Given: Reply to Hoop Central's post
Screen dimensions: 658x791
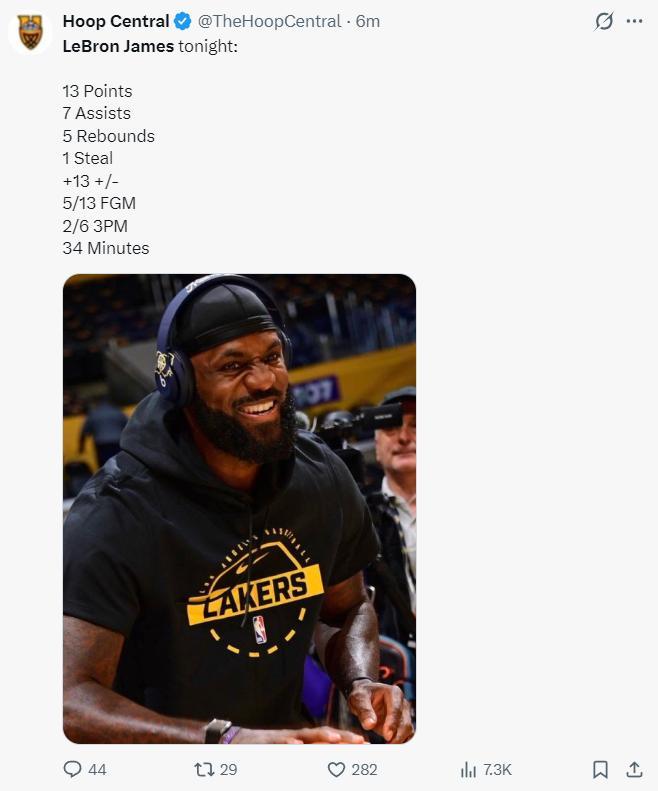Looking at the screenshot, I should (x=73, y=769).
